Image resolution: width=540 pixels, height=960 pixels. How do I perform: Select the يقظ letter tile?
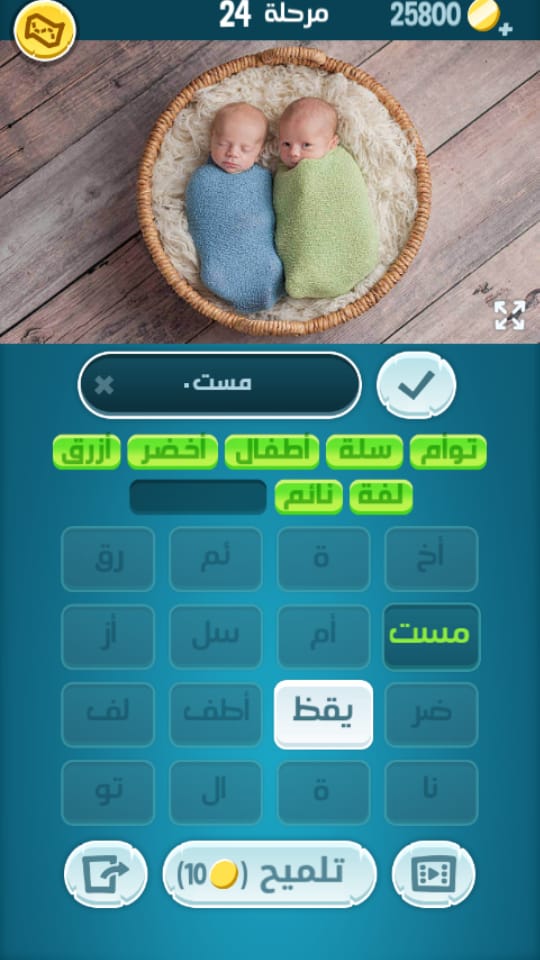[323, 714]
